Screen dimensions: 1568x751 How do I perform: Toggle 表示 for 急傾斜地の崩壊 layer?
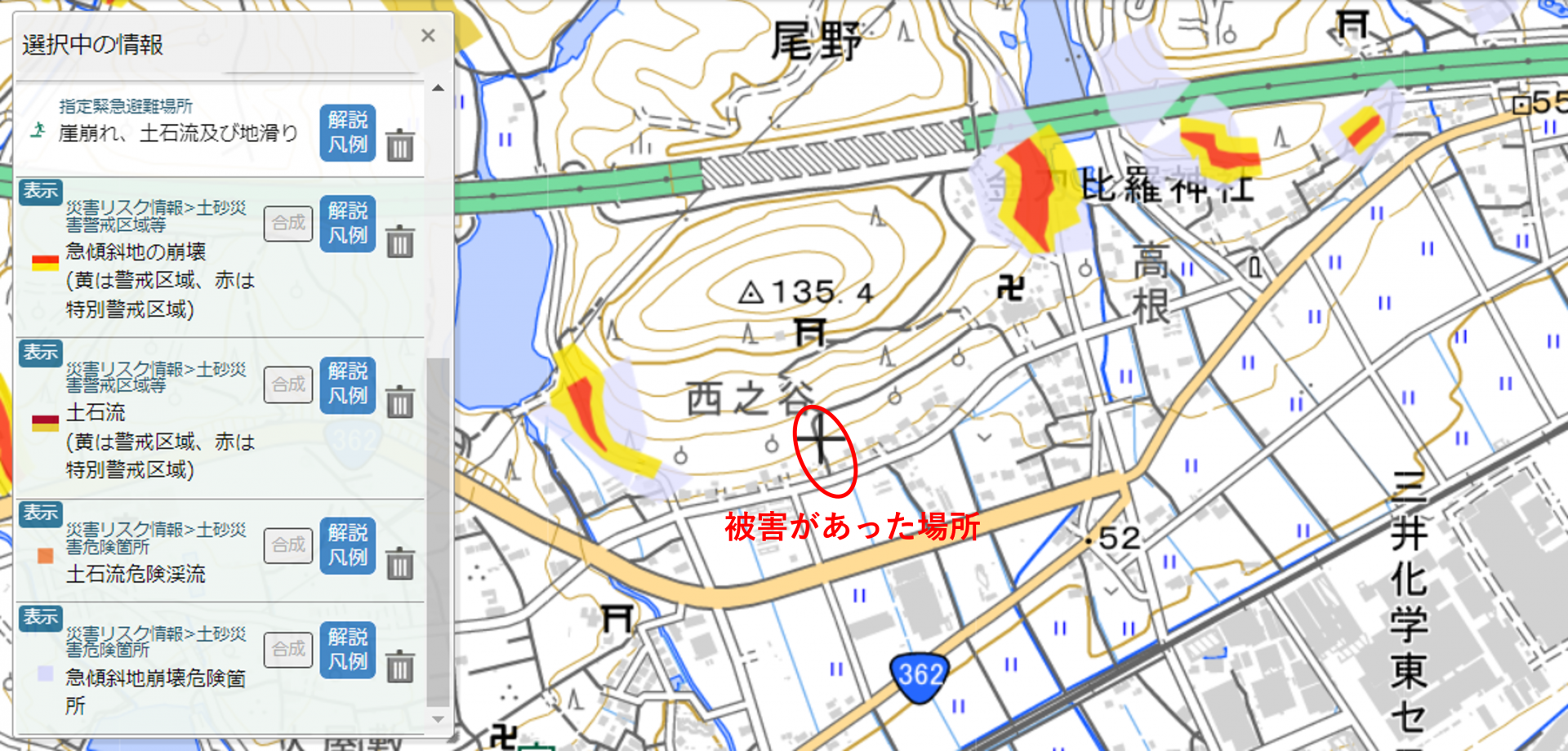(x=40, y=191)
